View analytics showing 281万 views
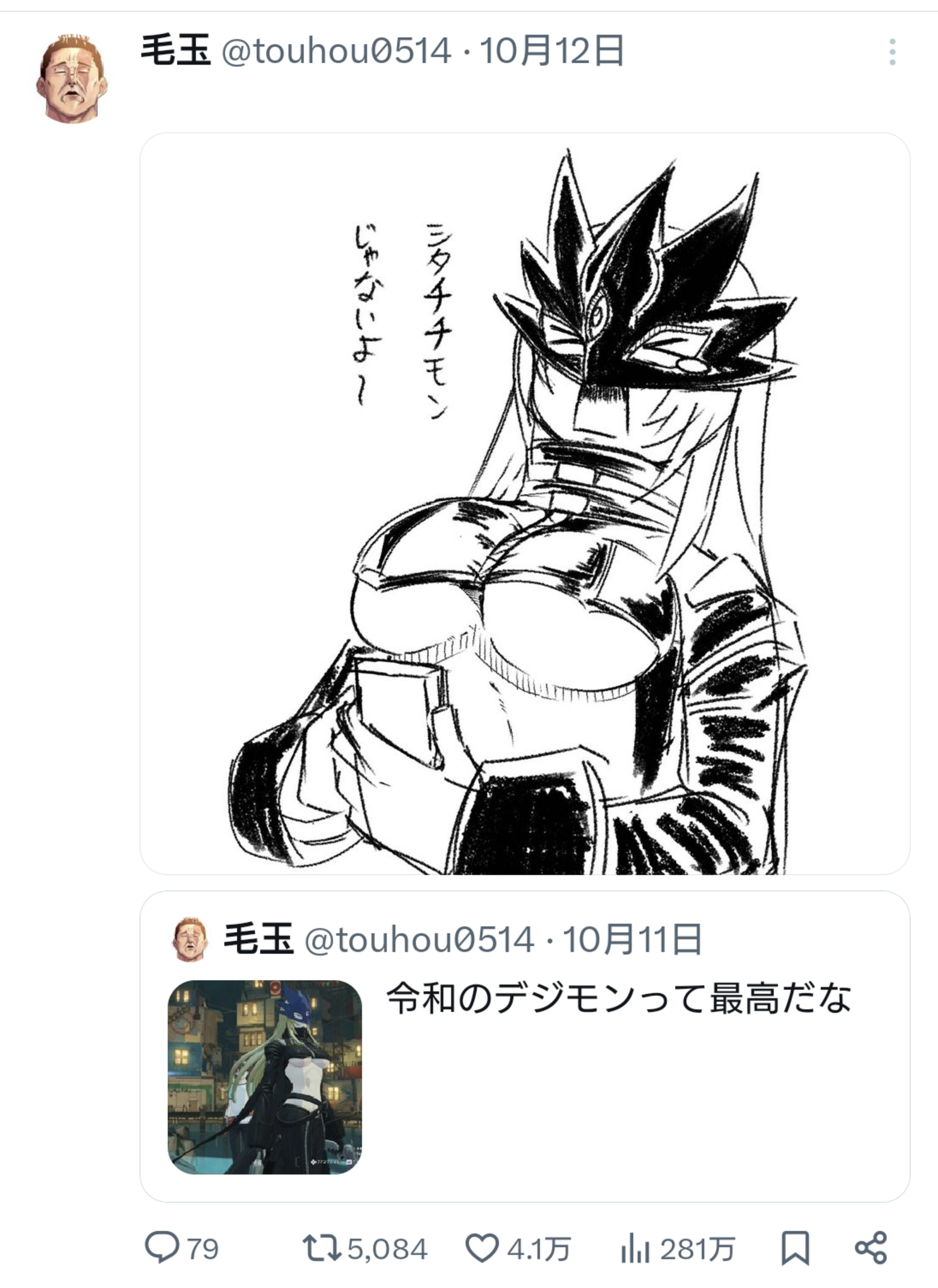 (635, 1249)
